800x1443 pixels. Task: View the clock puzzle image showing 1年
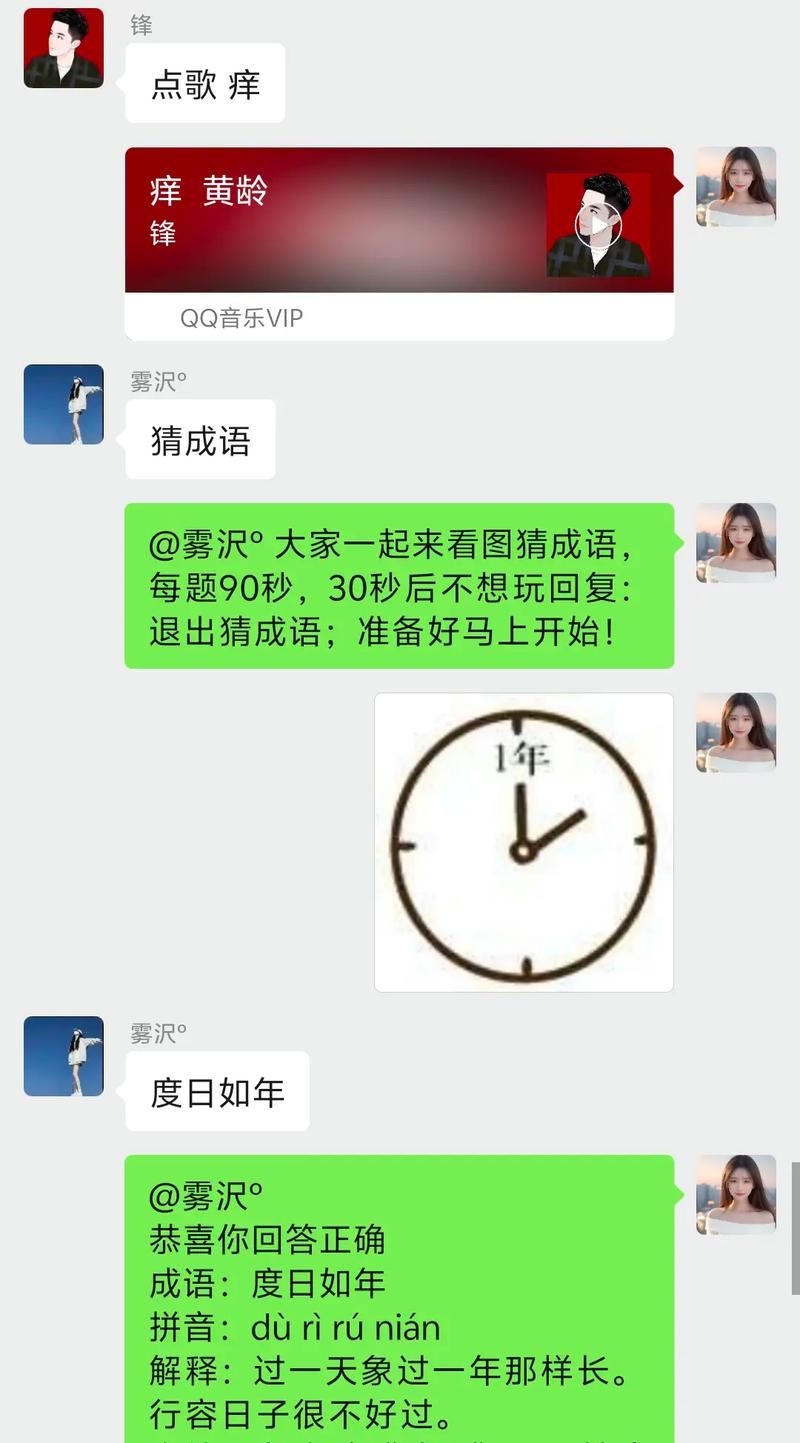coord(523,840)
